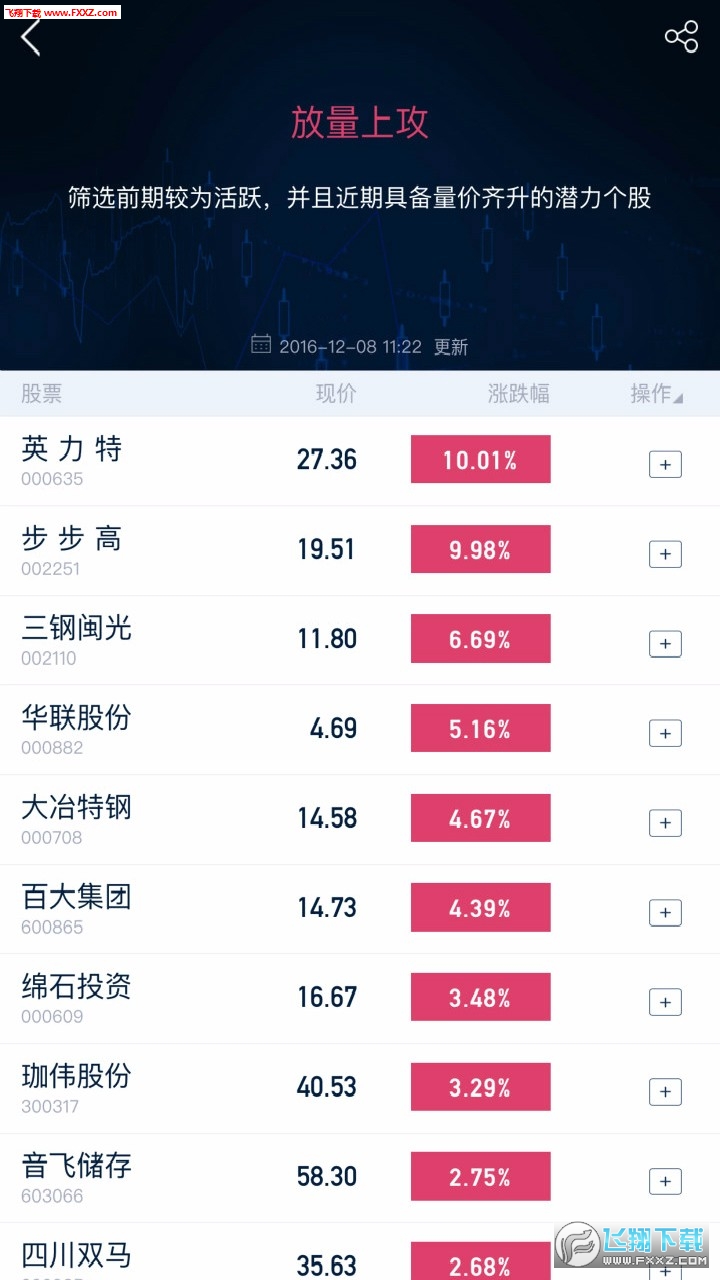Add 绵石投资 using its plus button

pyautogui.click(x=665, y=1002)
